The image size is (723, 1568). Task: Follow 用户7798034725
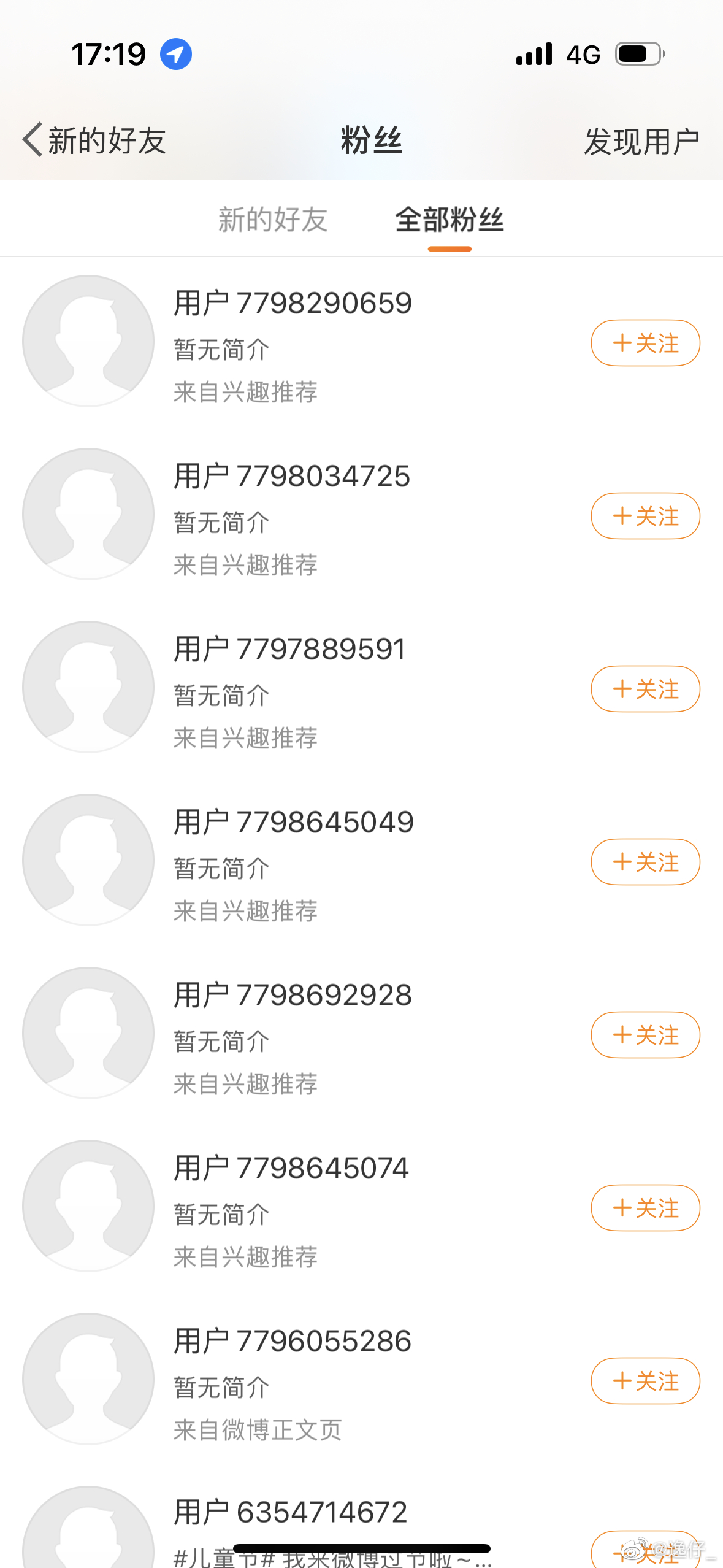pyautogui.click(x=645, y=516)
